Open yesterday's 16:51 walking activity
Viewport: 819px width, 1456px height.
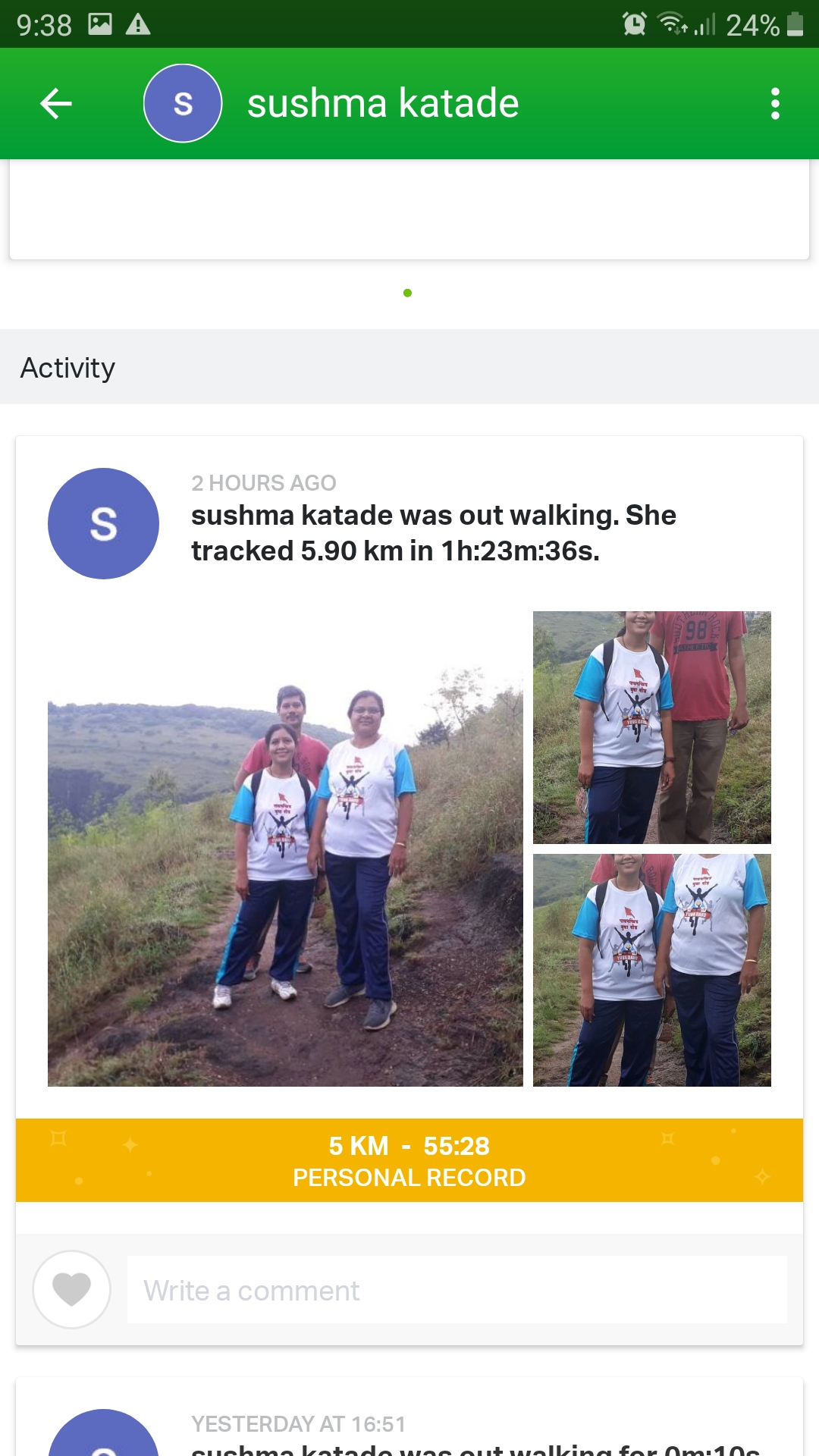tap(474, 1437)
